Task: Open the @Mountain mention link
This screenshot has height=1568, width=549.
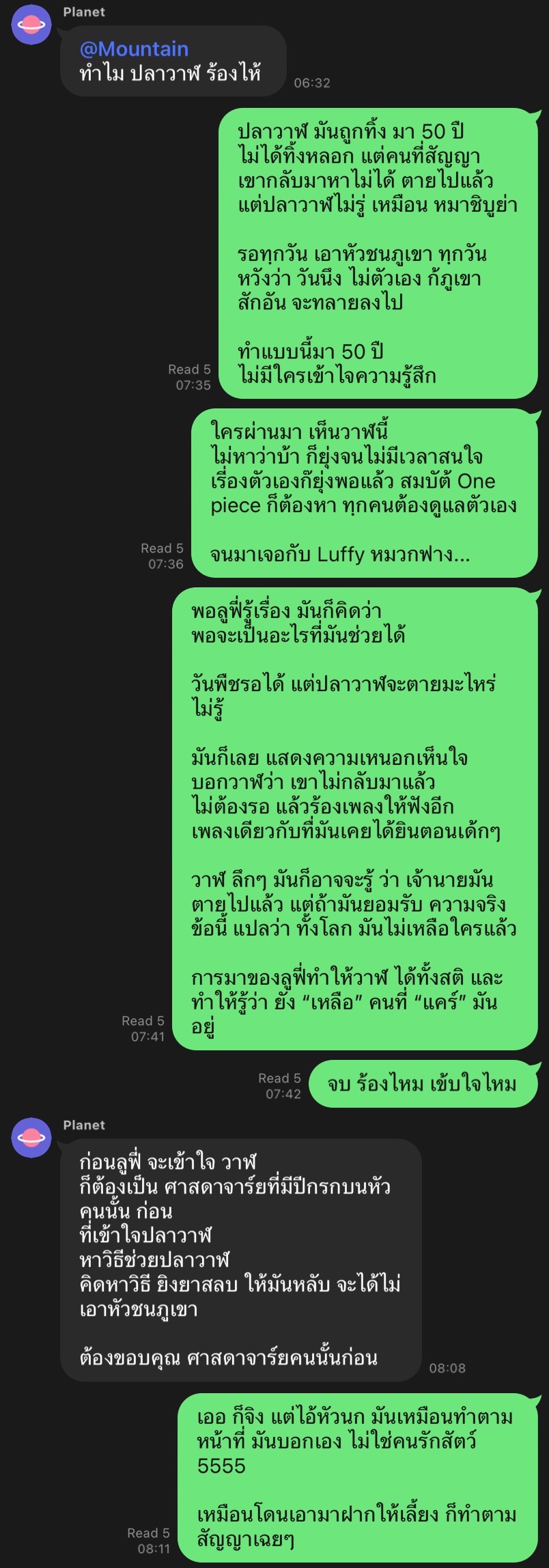Action: [134, 49]
